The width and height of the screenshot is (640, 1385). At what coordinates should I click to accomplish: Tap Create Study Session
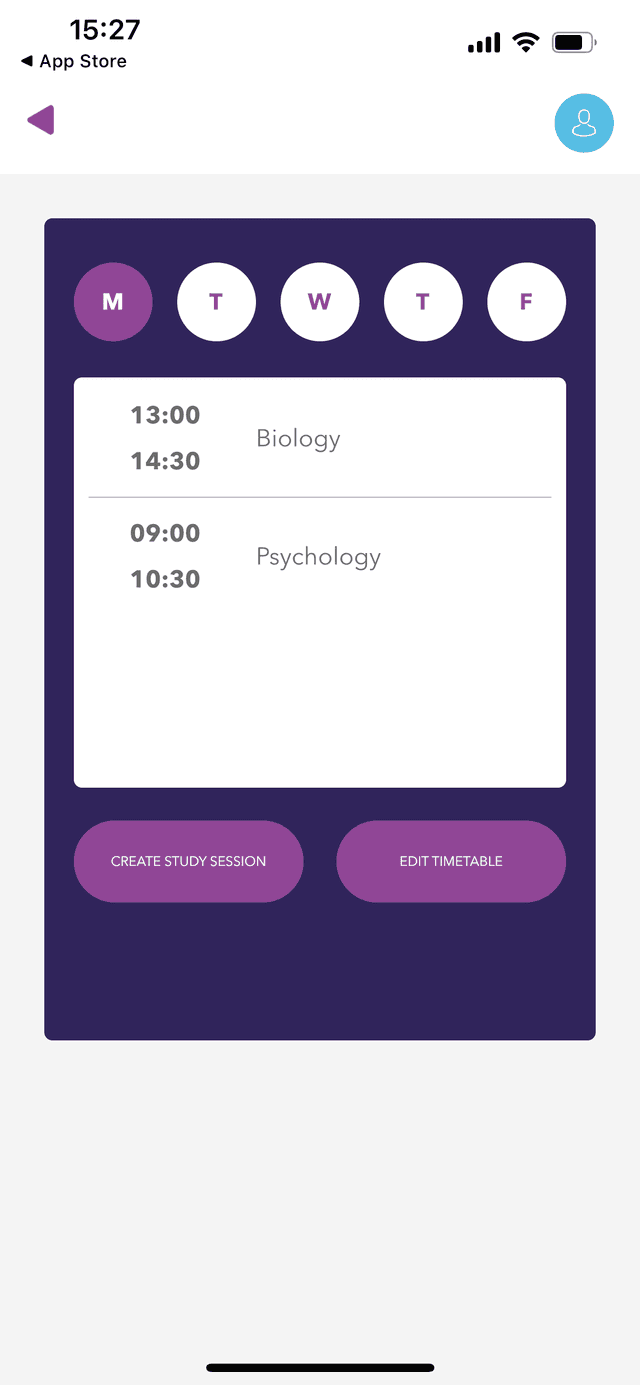[x=188, y=861]
